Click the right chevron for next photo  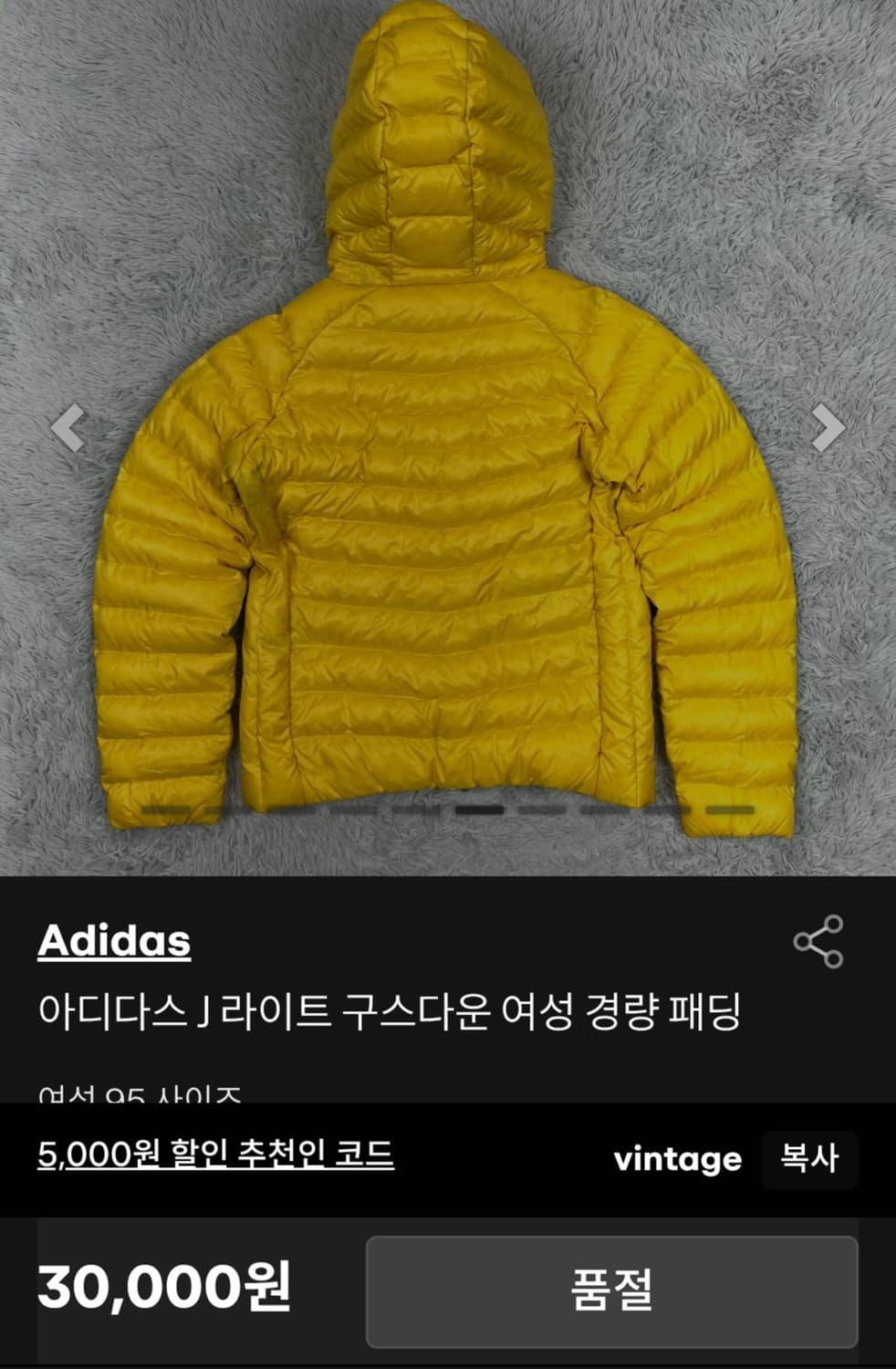coord(828,429)
